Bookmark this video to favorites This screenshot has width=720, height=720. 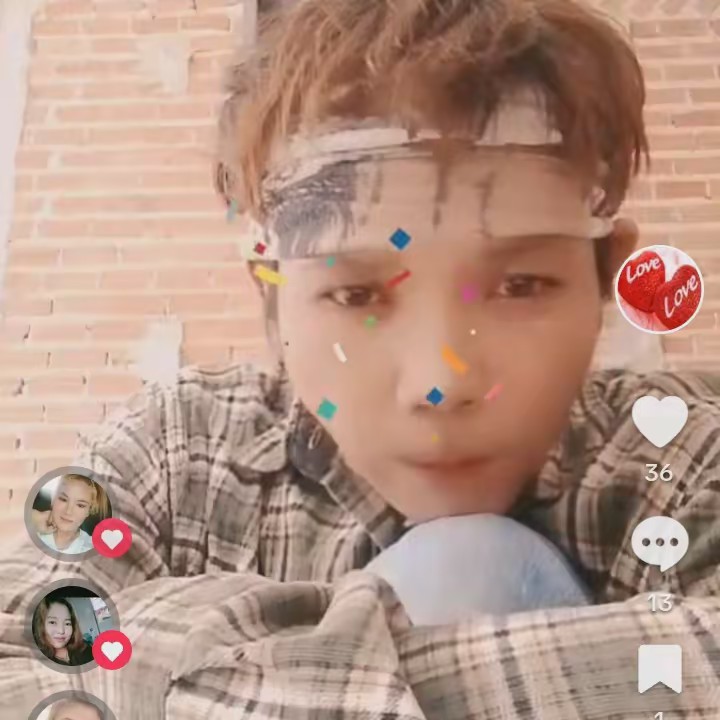(x=660, y=669)
